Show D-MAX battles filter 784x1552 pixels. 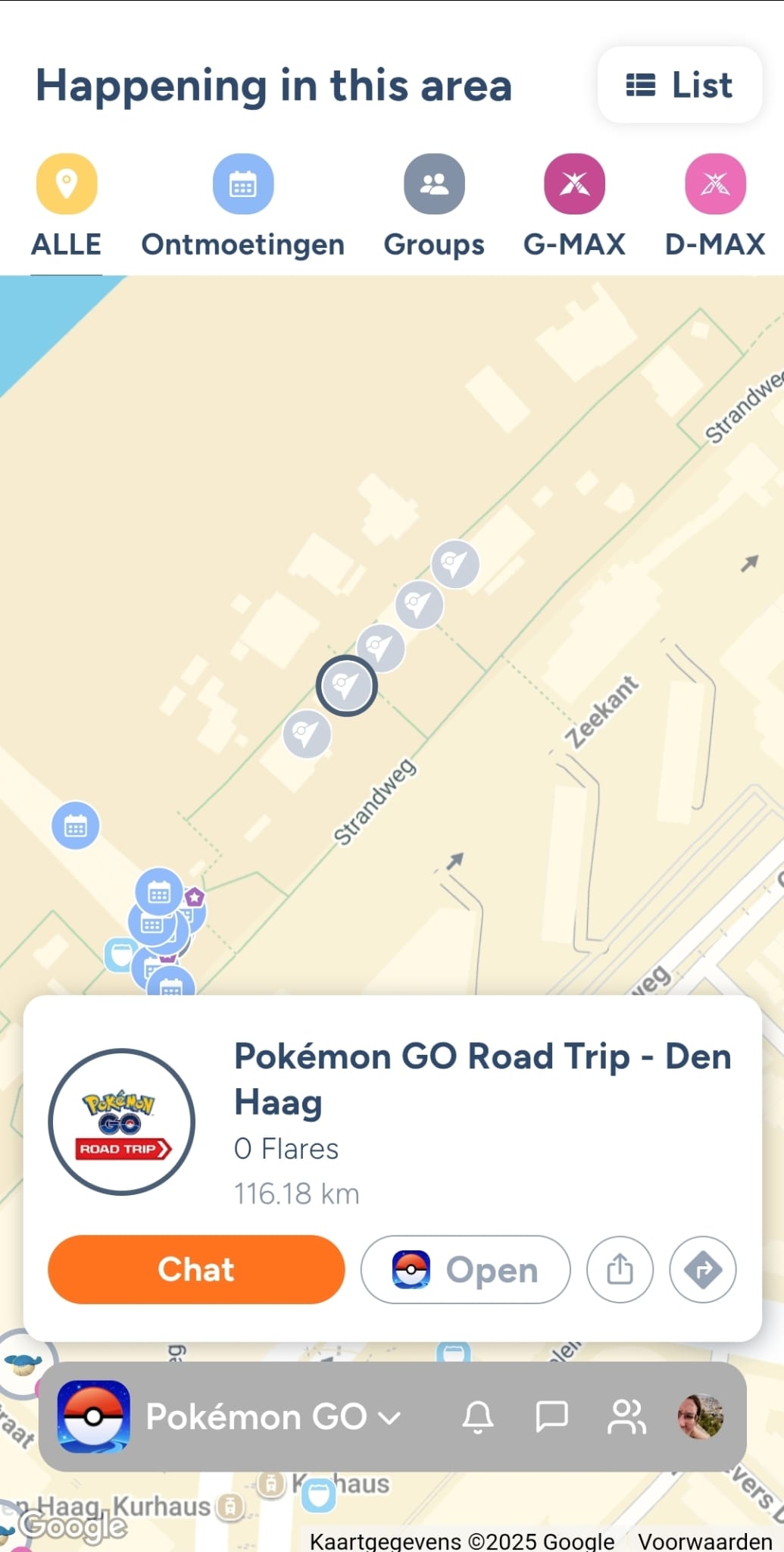pyautogui.click(x=714, y=205)
